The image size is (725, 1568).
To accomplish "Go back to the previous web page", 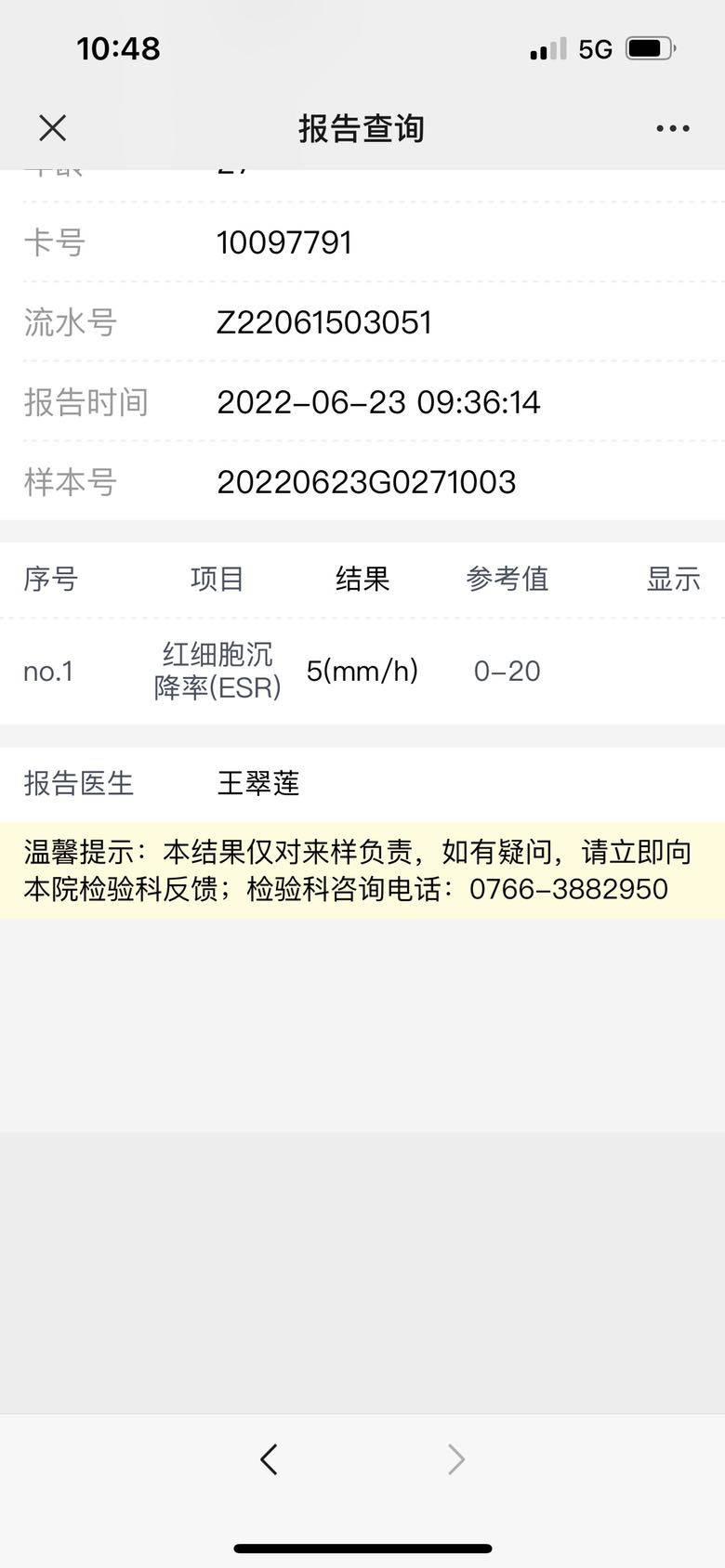I will click(270, 1459).
